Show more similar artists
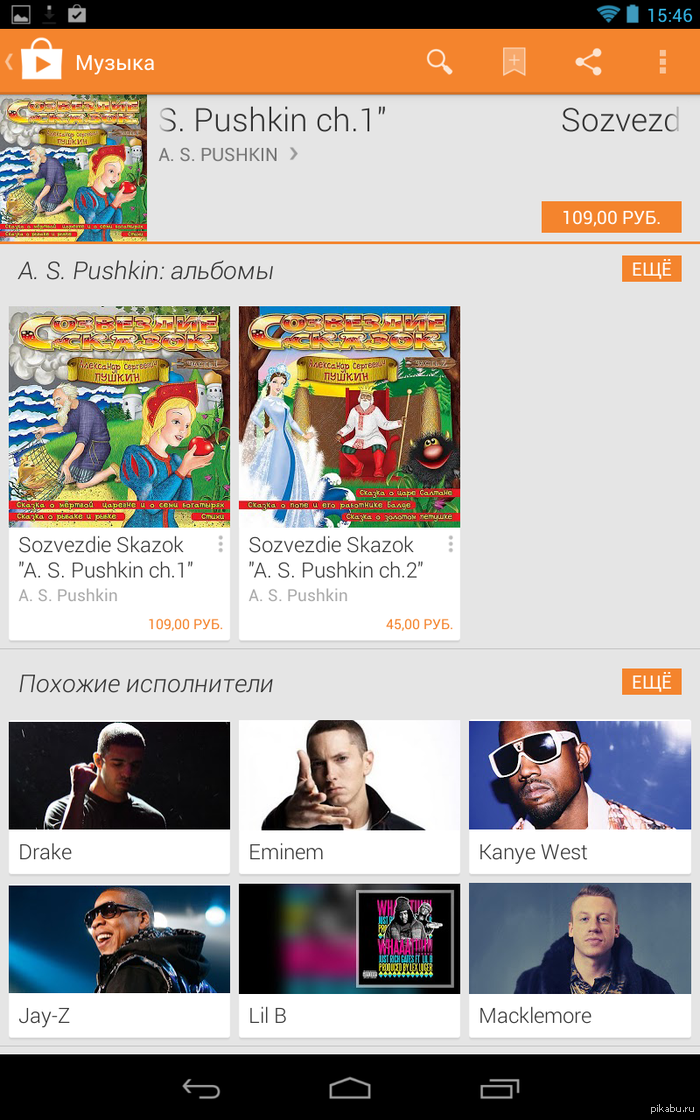Viewport: 700px width, 1120px height. coord(651,681)
